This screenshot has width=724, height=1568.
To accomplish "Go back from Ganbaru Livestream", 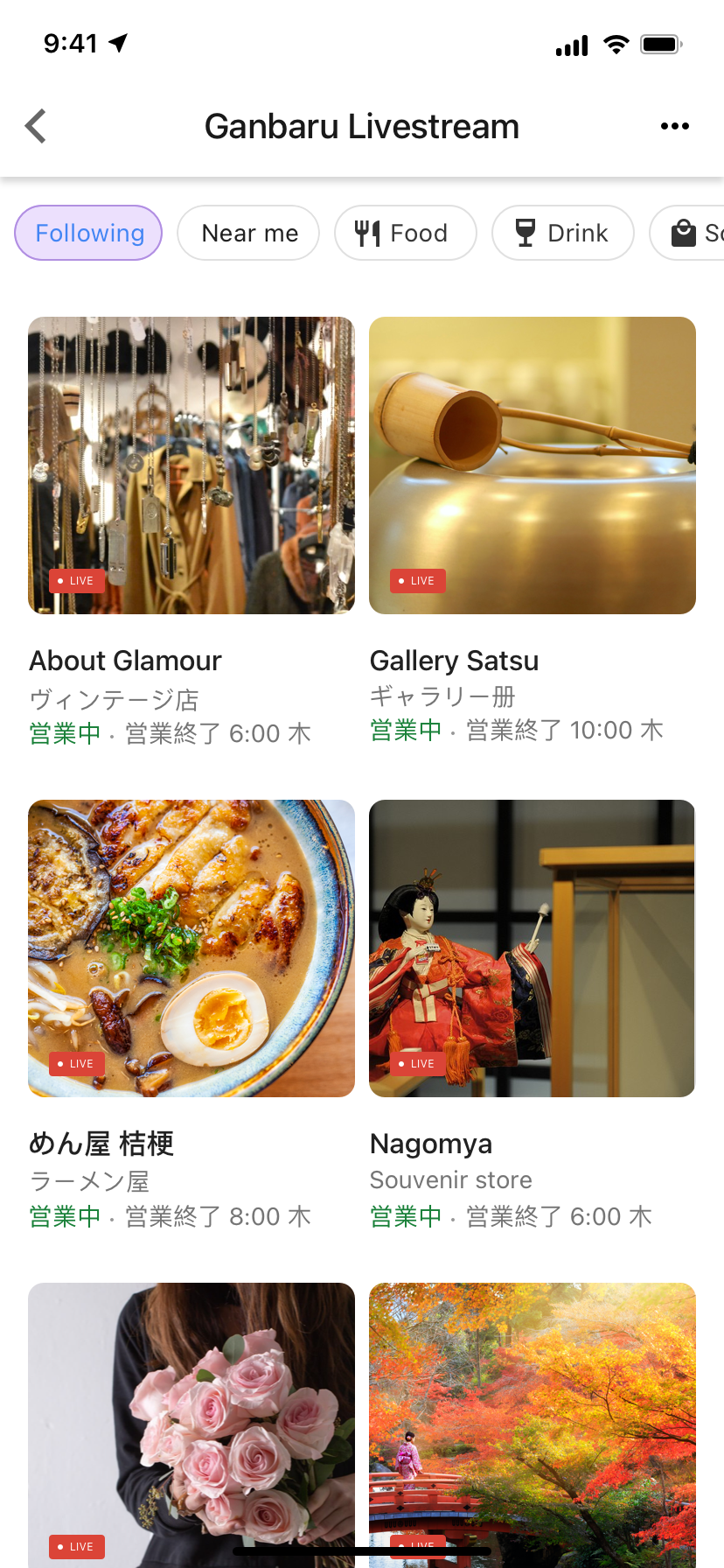I will 36,127.
